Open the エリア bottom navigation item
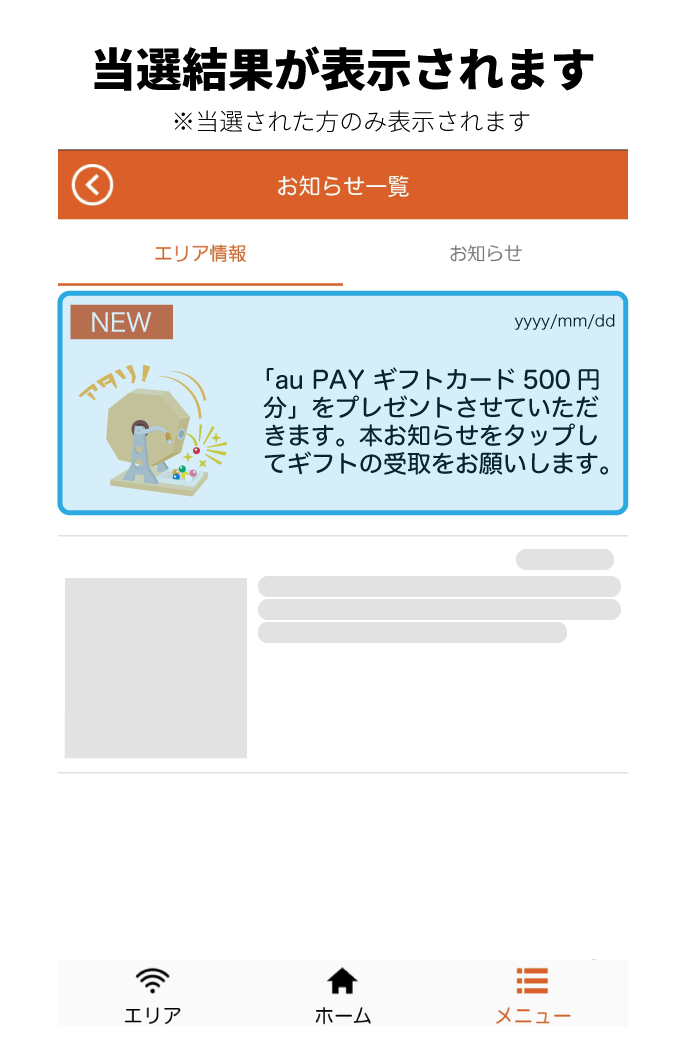Viewport: 686px width, 1053px height. tap(152, 995)
